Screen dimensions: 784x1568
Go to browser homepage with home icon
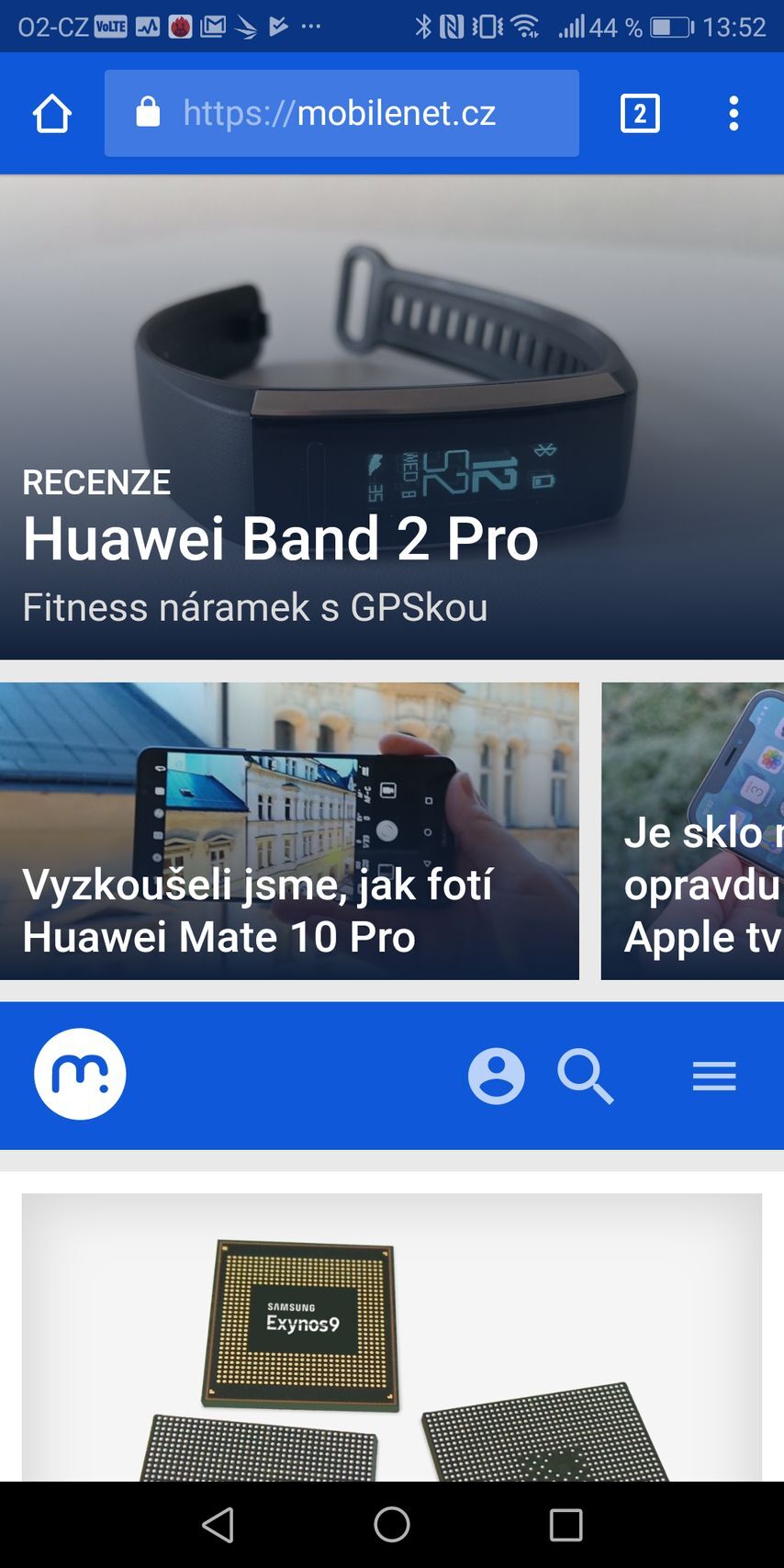pyautogui.click(x=52, y=113)
